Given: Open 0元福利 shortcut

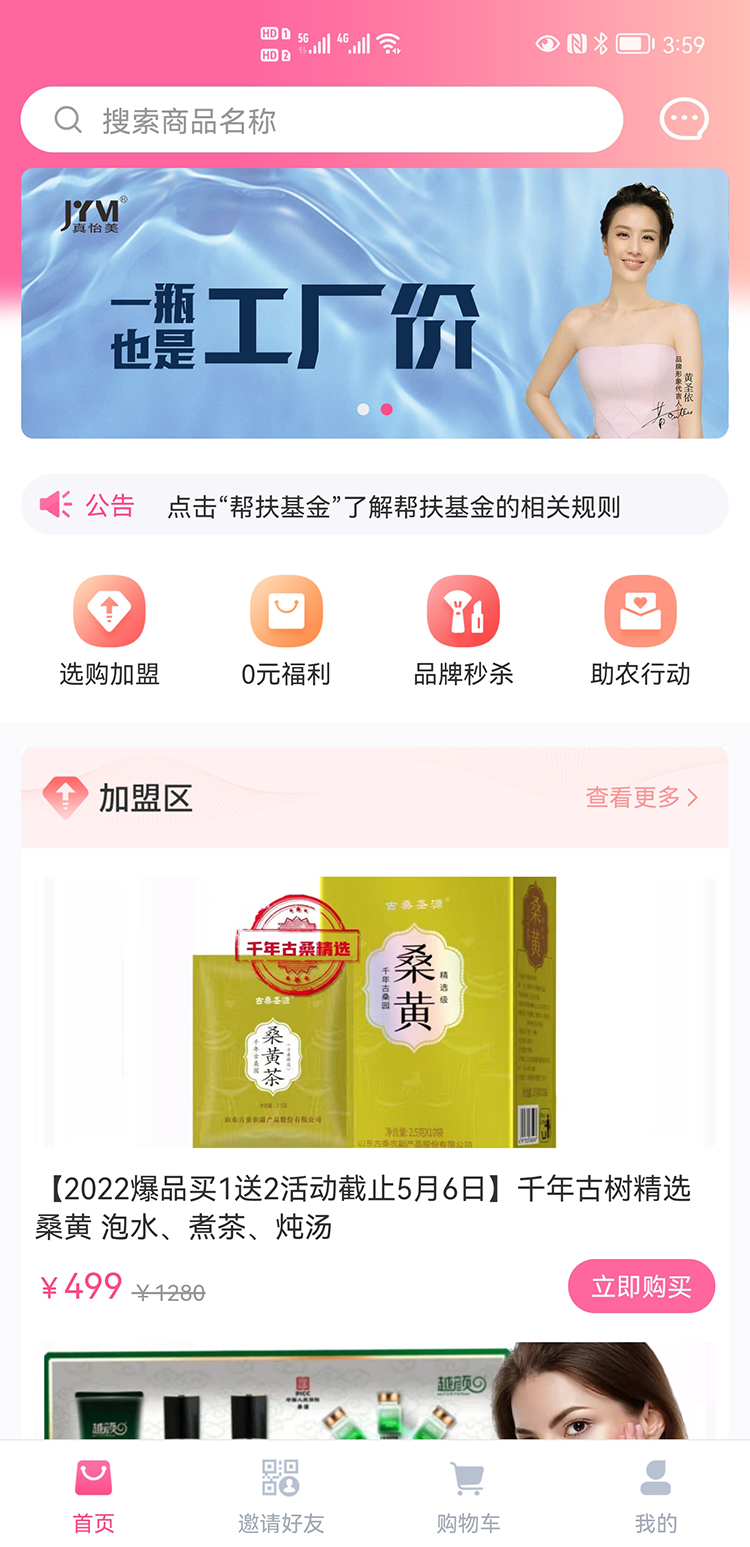Looking at the screenshot, I should tap(286, 631).
